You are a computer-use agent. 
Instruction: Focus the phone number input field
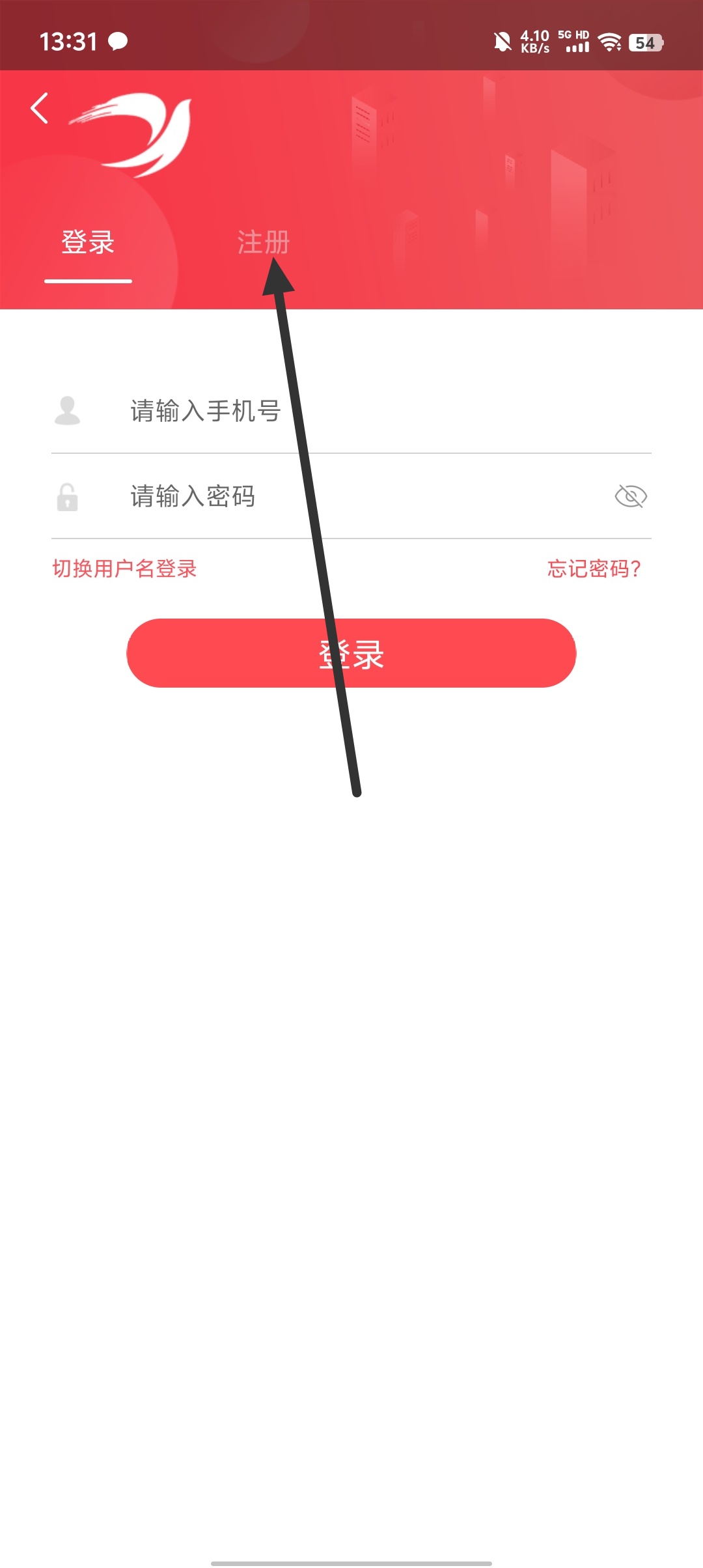tap(384, 411)
